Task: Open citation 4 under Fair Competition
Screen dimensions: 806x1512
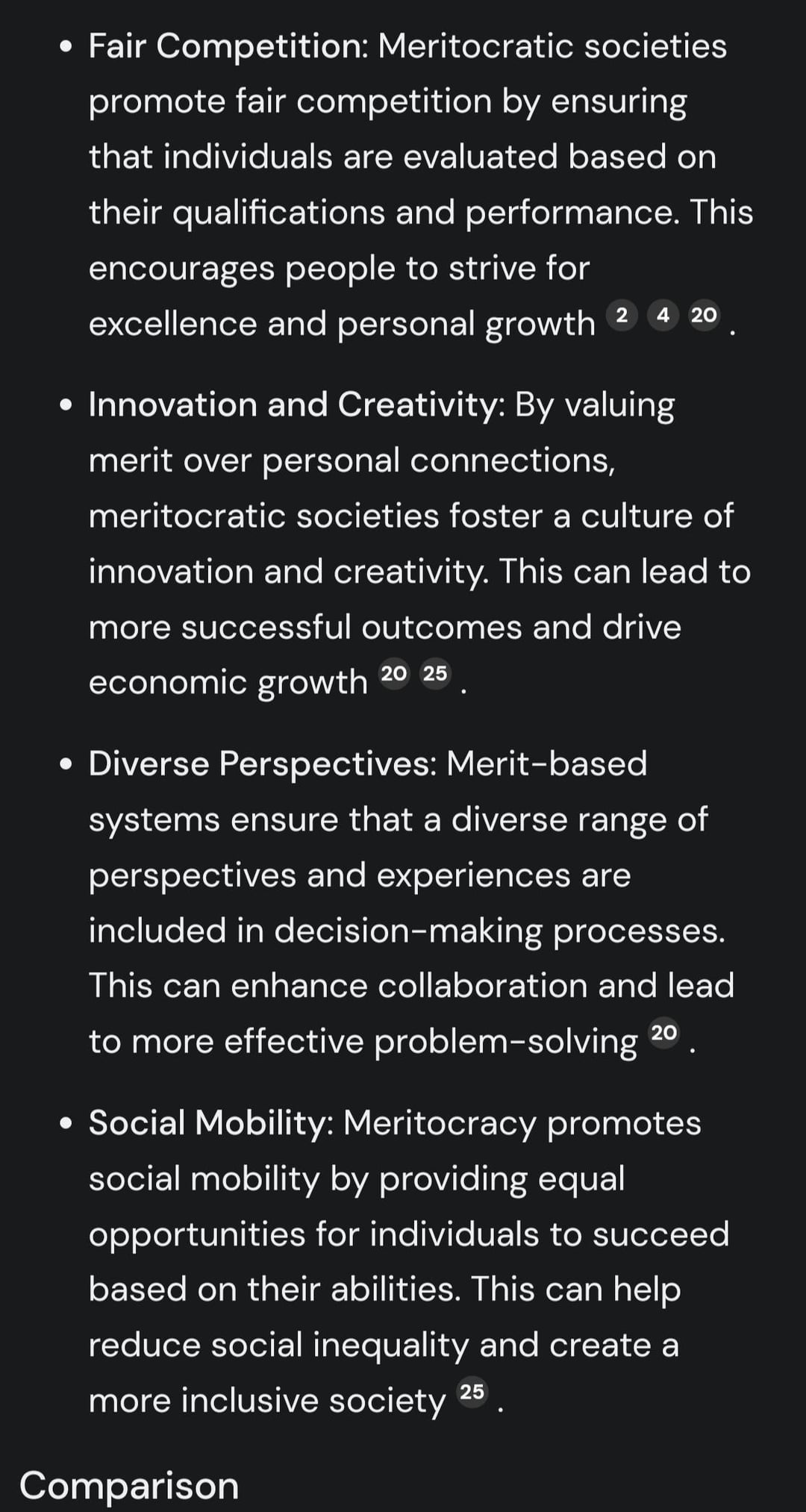Action: pos(663,315)
